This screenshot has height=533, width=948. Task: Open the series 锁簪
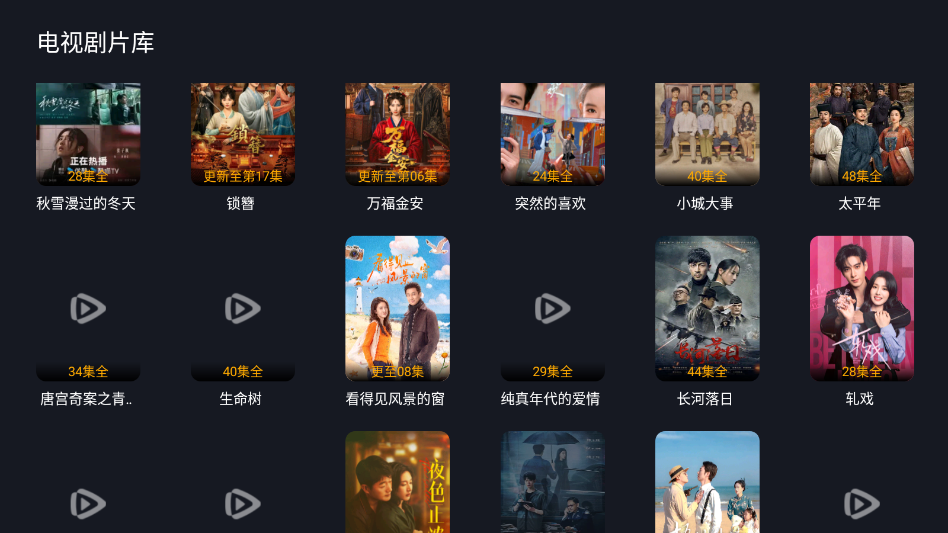point(243,135)
